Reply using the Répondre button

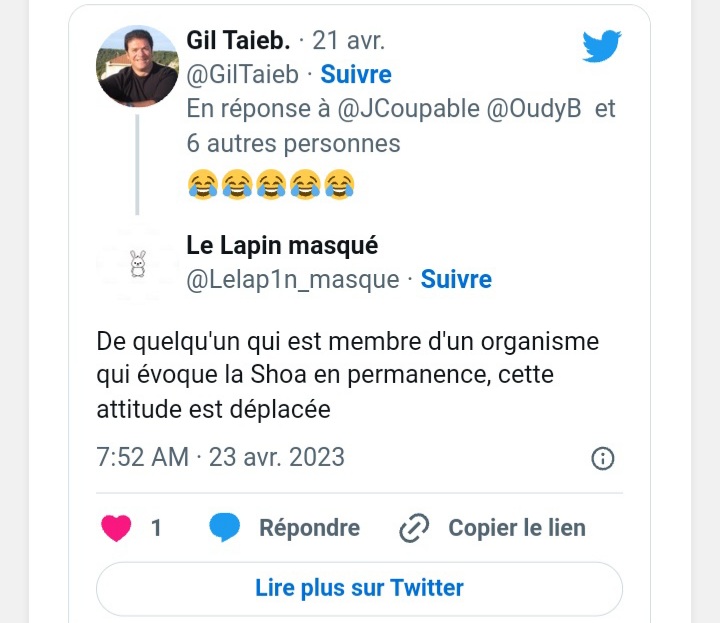(x=308, y=528)
